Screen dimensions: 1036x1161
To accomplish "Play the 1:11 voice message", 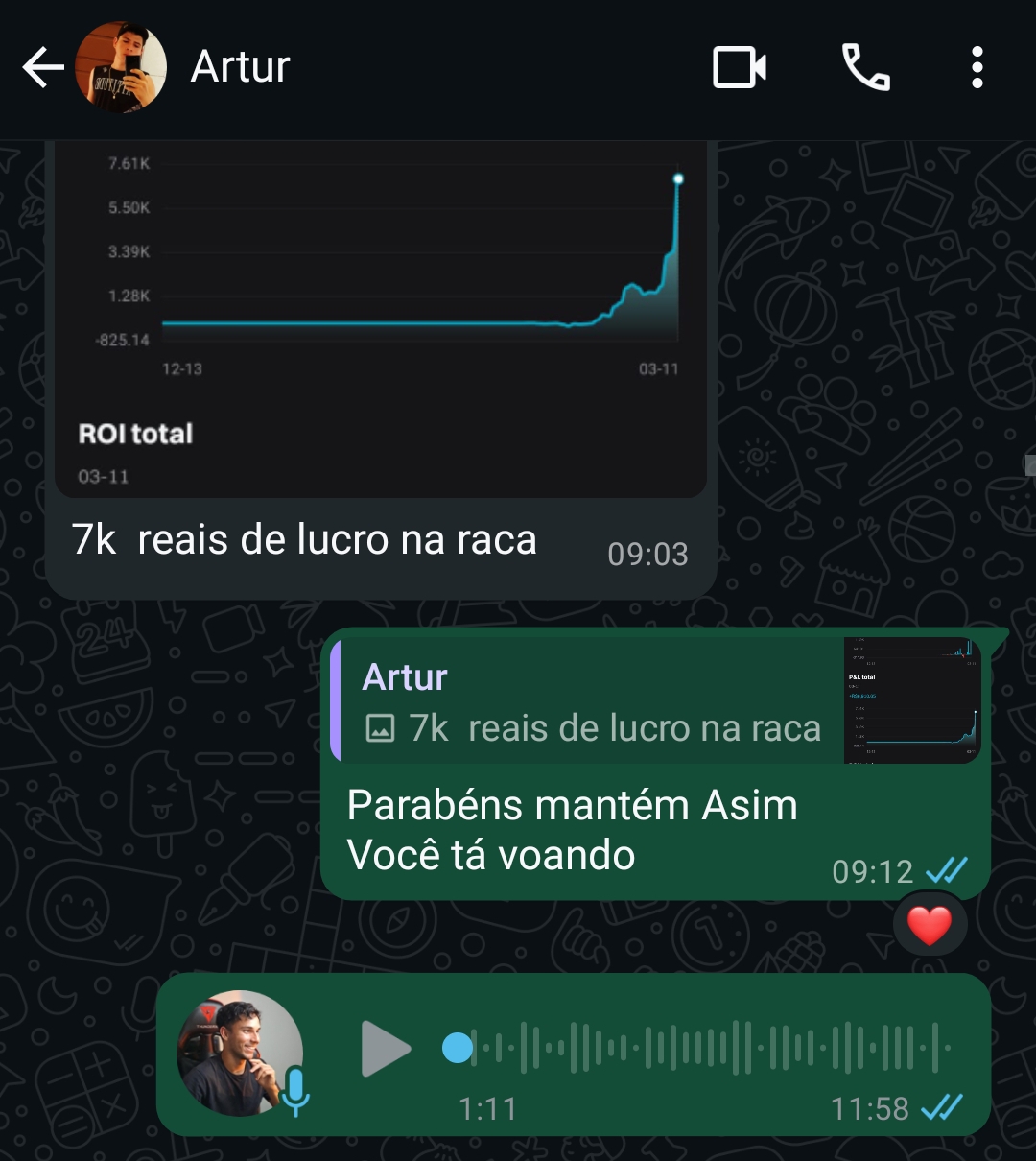I will [386, 1048].
